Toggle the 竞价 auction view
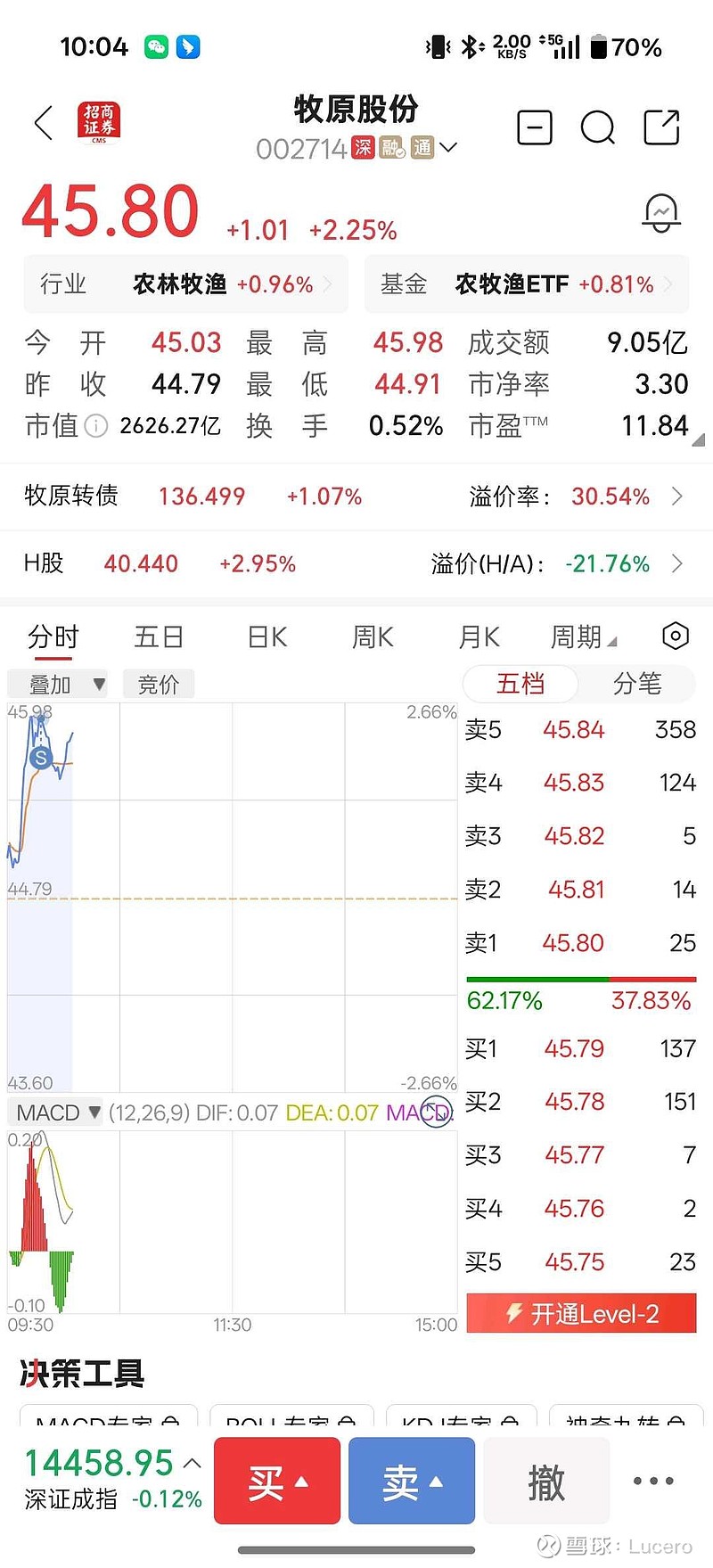The width and height of the screenshot is (713, 1568). (159, 684)
